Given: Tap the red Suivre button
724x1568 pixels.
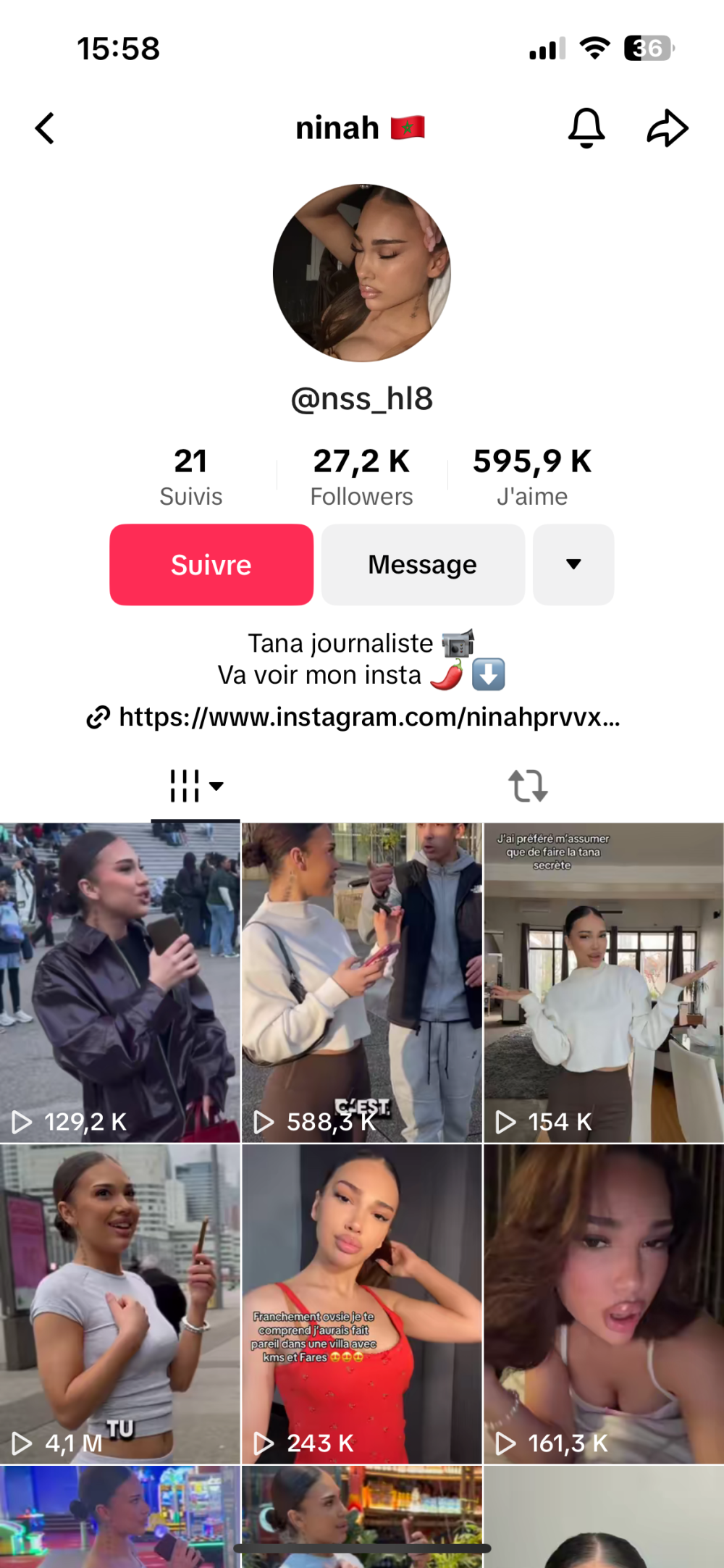Looking at the screenshot, I should (211, 564).
